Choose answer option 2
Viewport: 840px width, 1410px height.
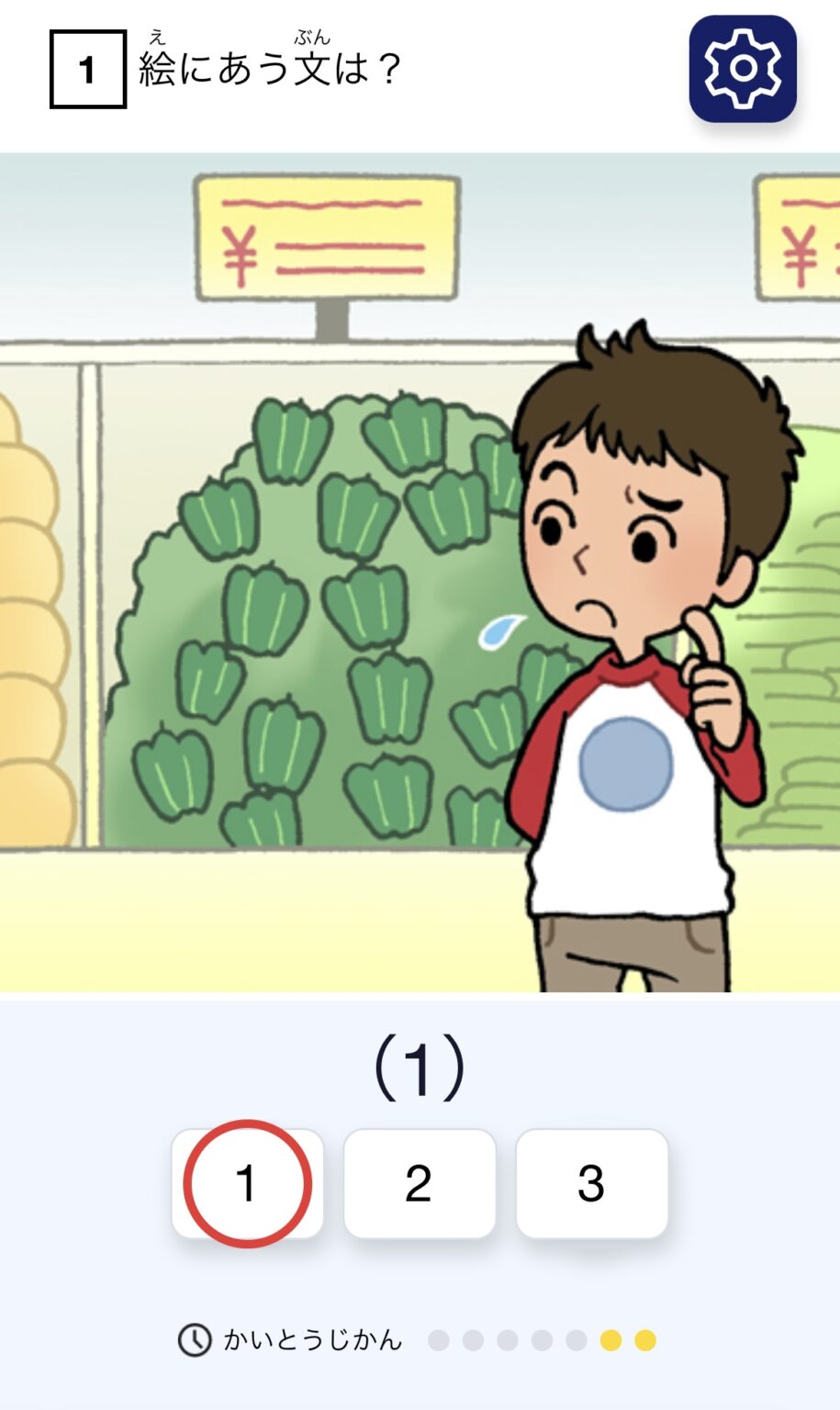pos(420,1183)
